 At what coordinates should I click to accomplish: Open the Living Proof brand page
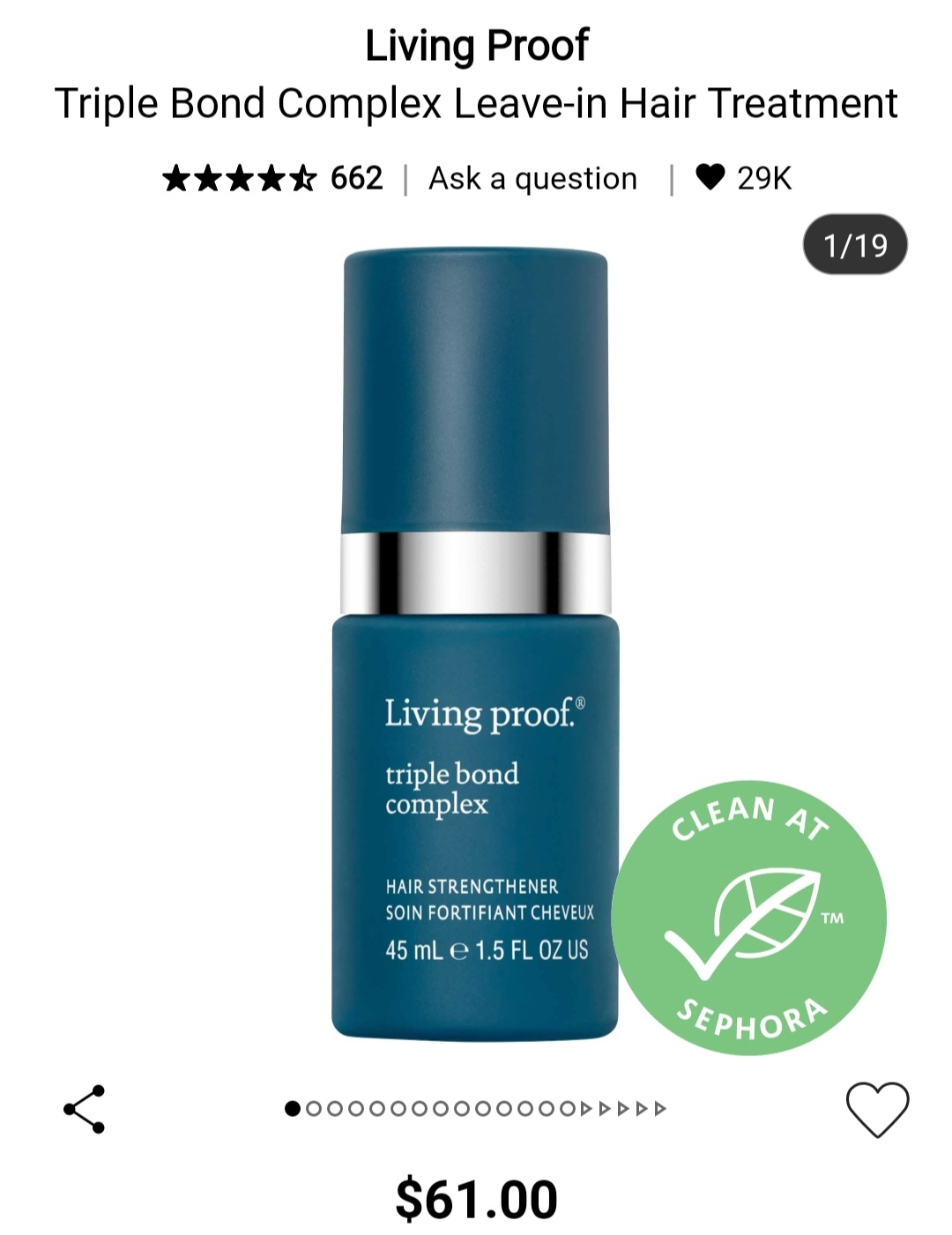pos(476,46)
